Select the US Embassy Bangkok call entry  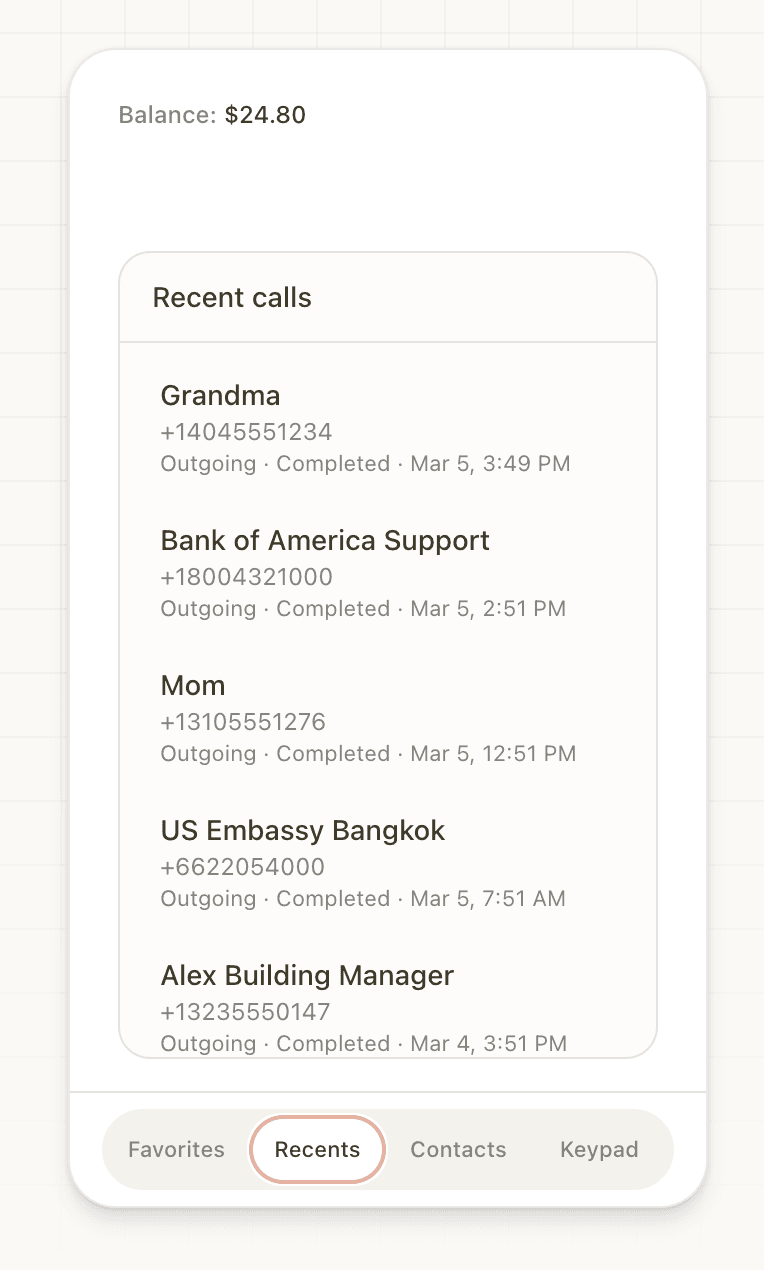(x=303, y=830)
